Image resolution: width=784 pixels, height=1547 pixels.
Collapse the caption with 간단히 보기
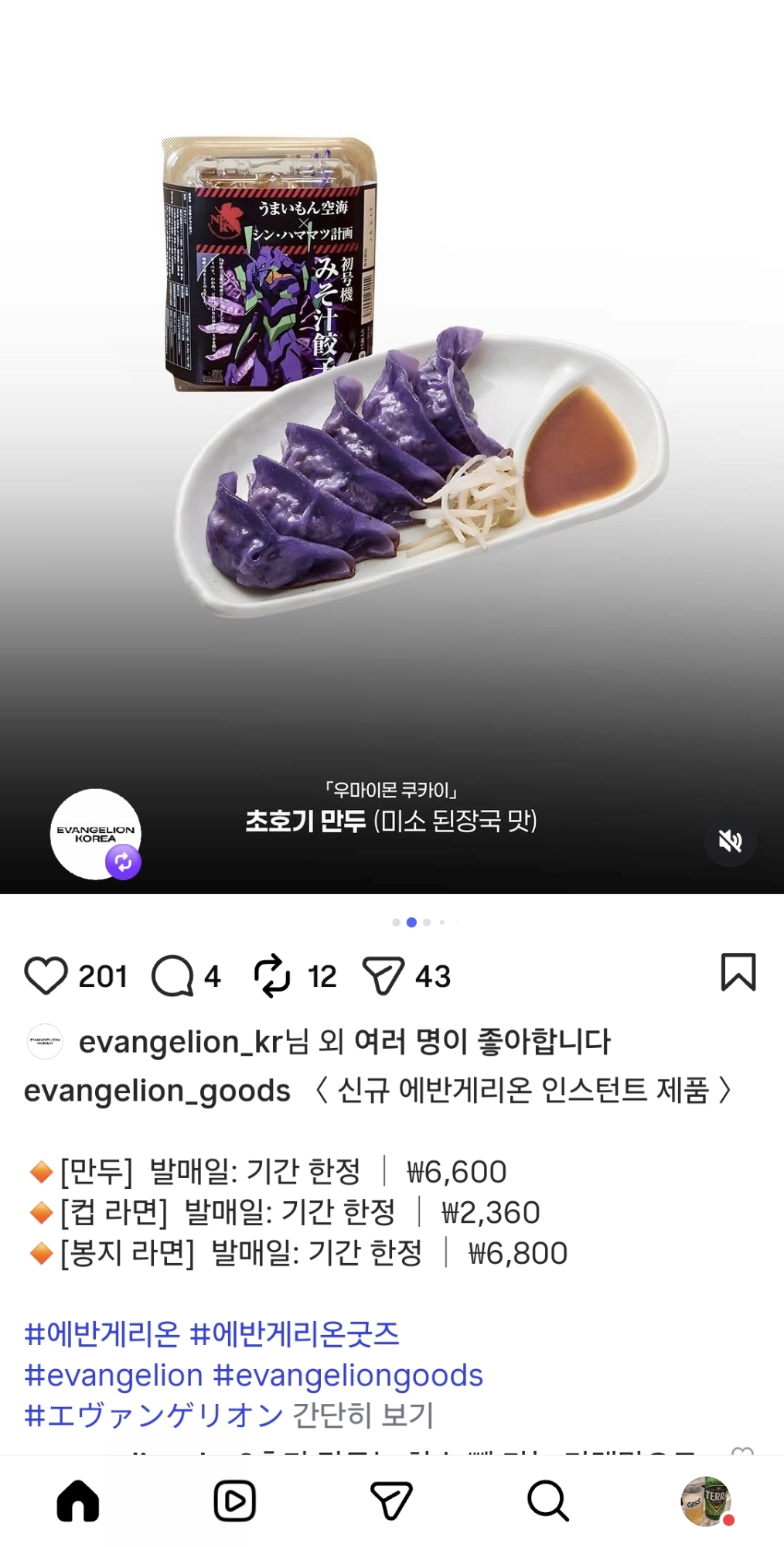(x=363, y=1416)
